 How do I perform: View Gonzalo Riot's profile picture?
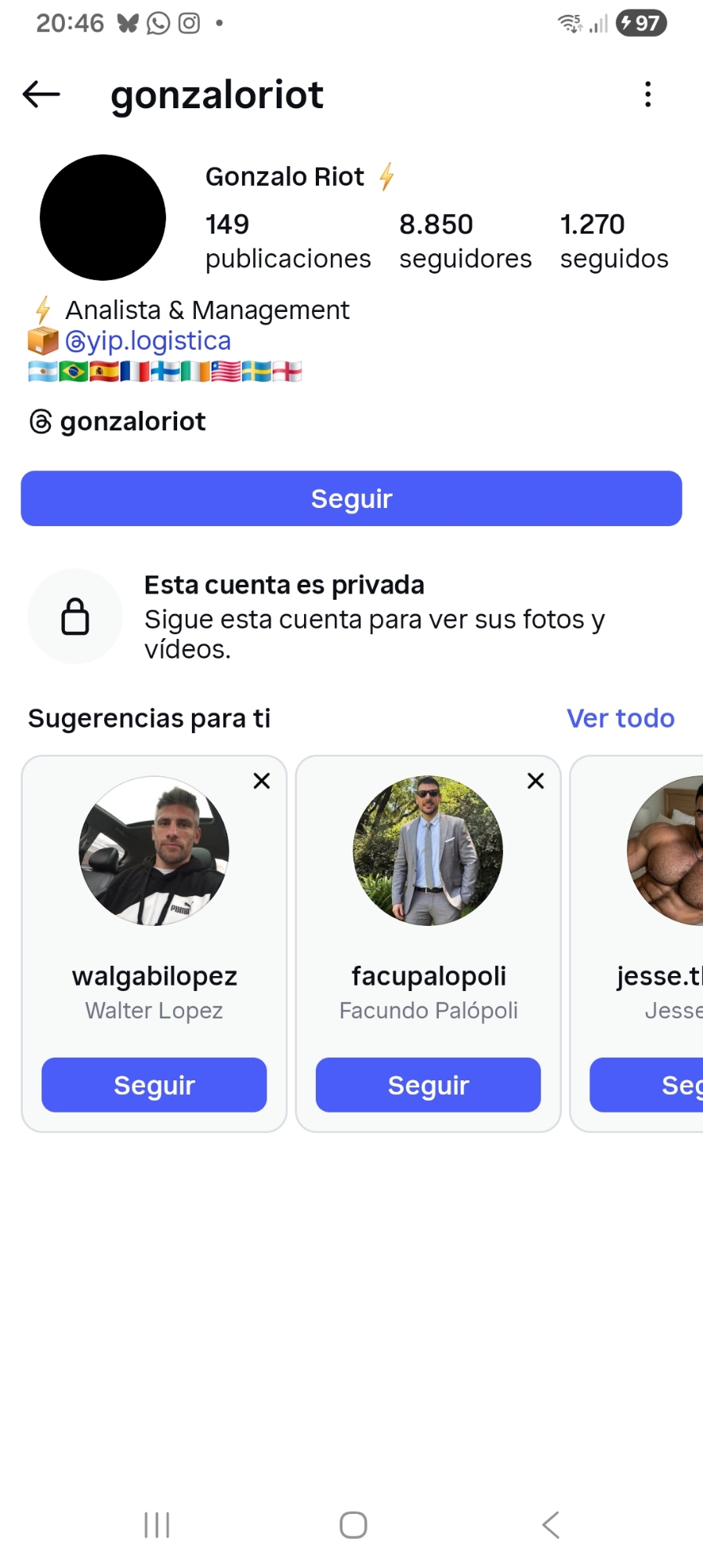point(103,217)
